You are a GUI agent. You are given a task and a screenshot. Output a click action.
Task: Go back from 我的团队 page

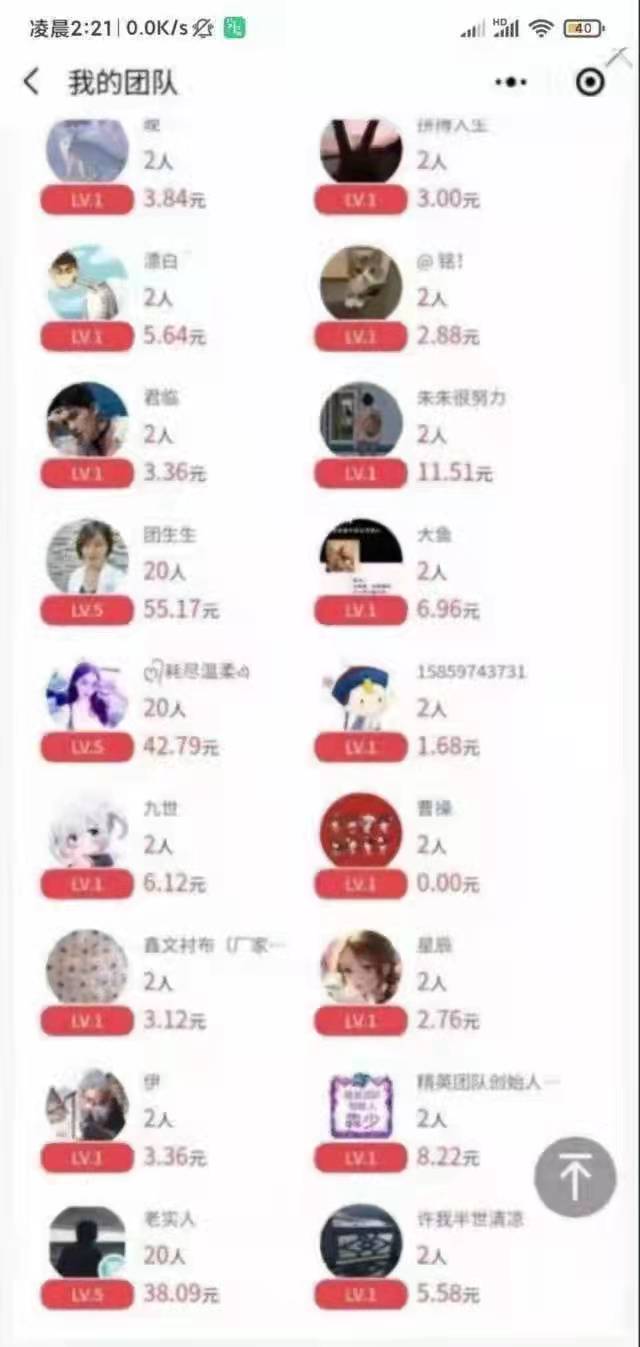coord(32,82)
